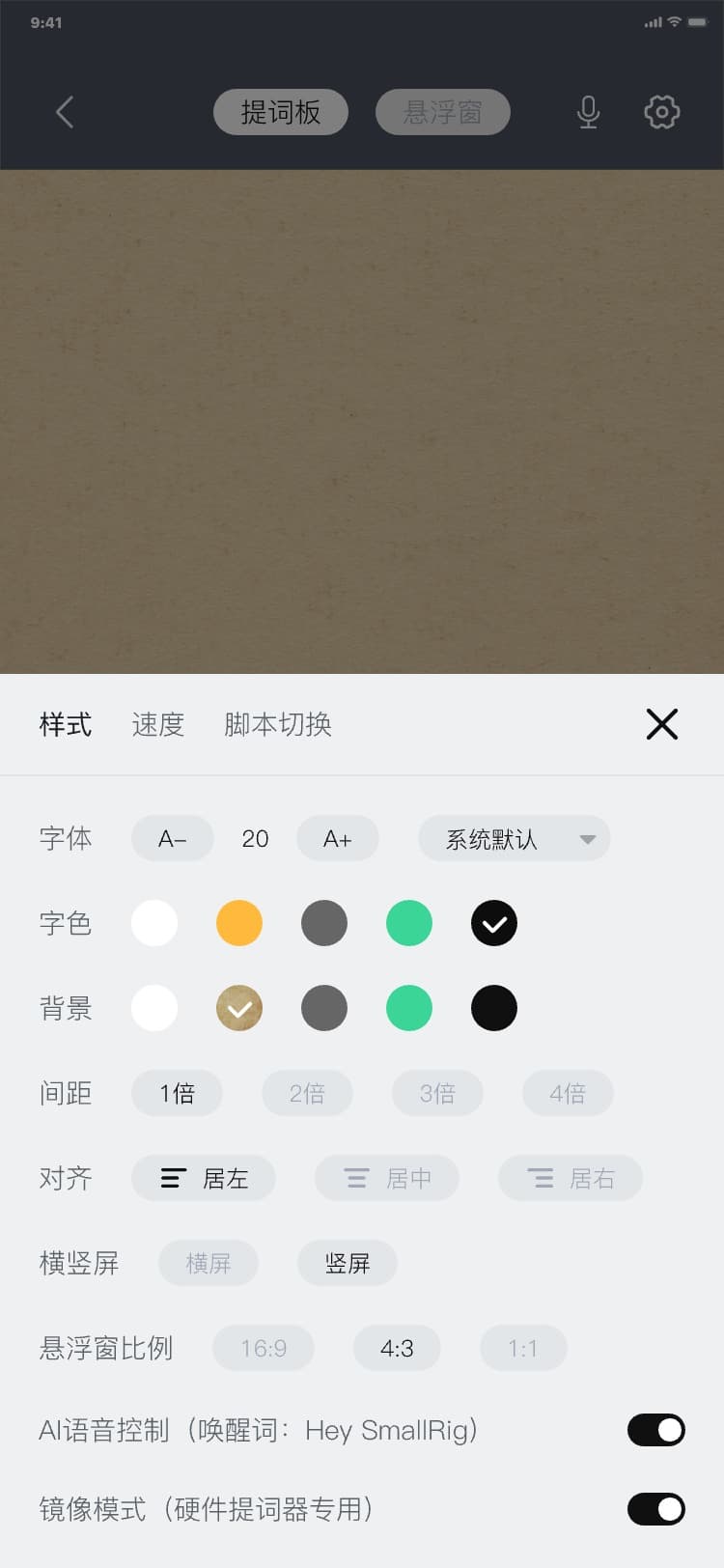Select 4倍 line spacing
Viewport: 724px width, 1568px height.
(568, 1093)
